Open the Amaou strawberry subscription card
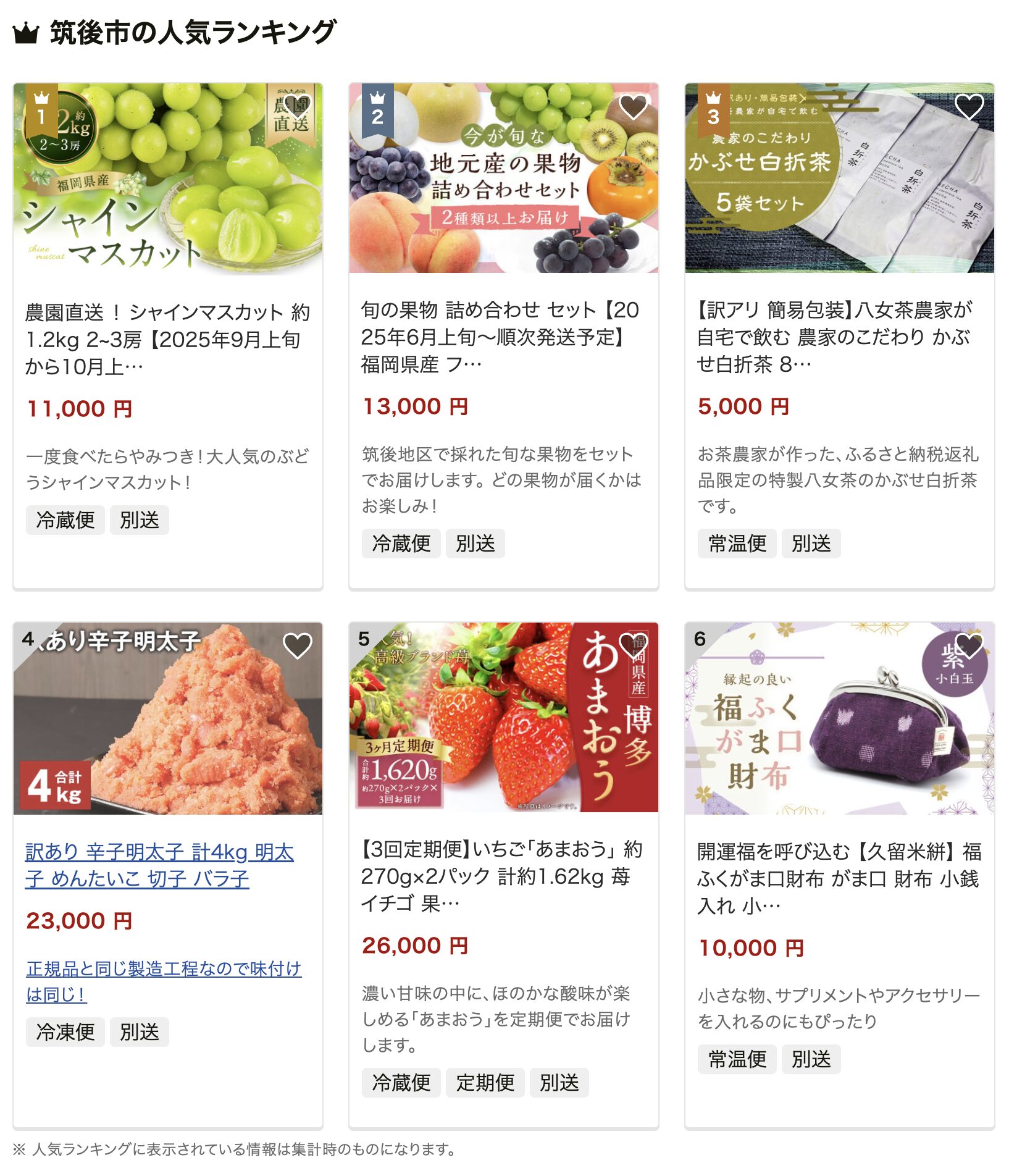This screenshot has width=1009, height=1176. pos(503,876)
